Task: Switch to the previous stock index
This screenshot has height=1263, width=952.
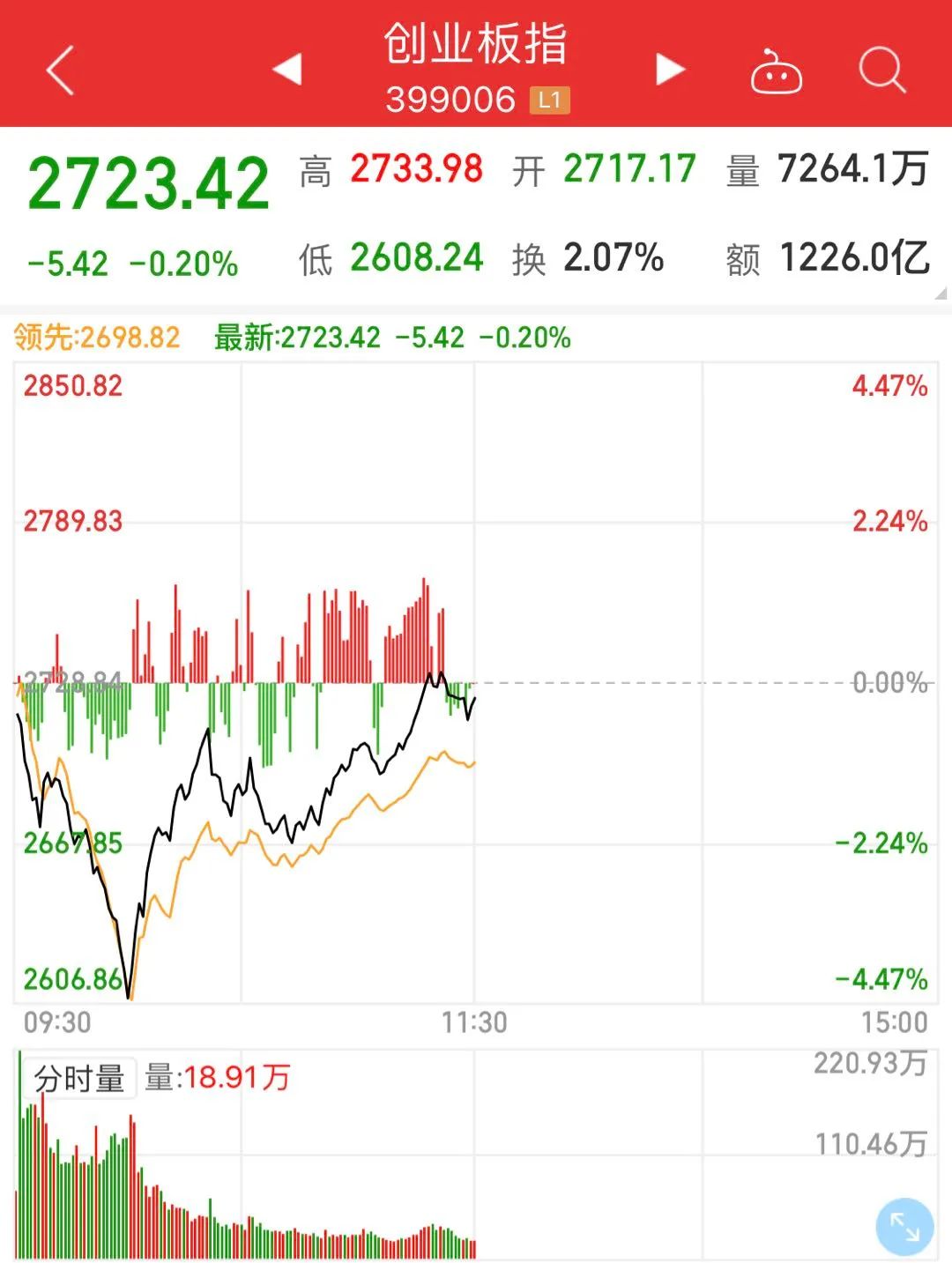Action: tap(287, 70)
